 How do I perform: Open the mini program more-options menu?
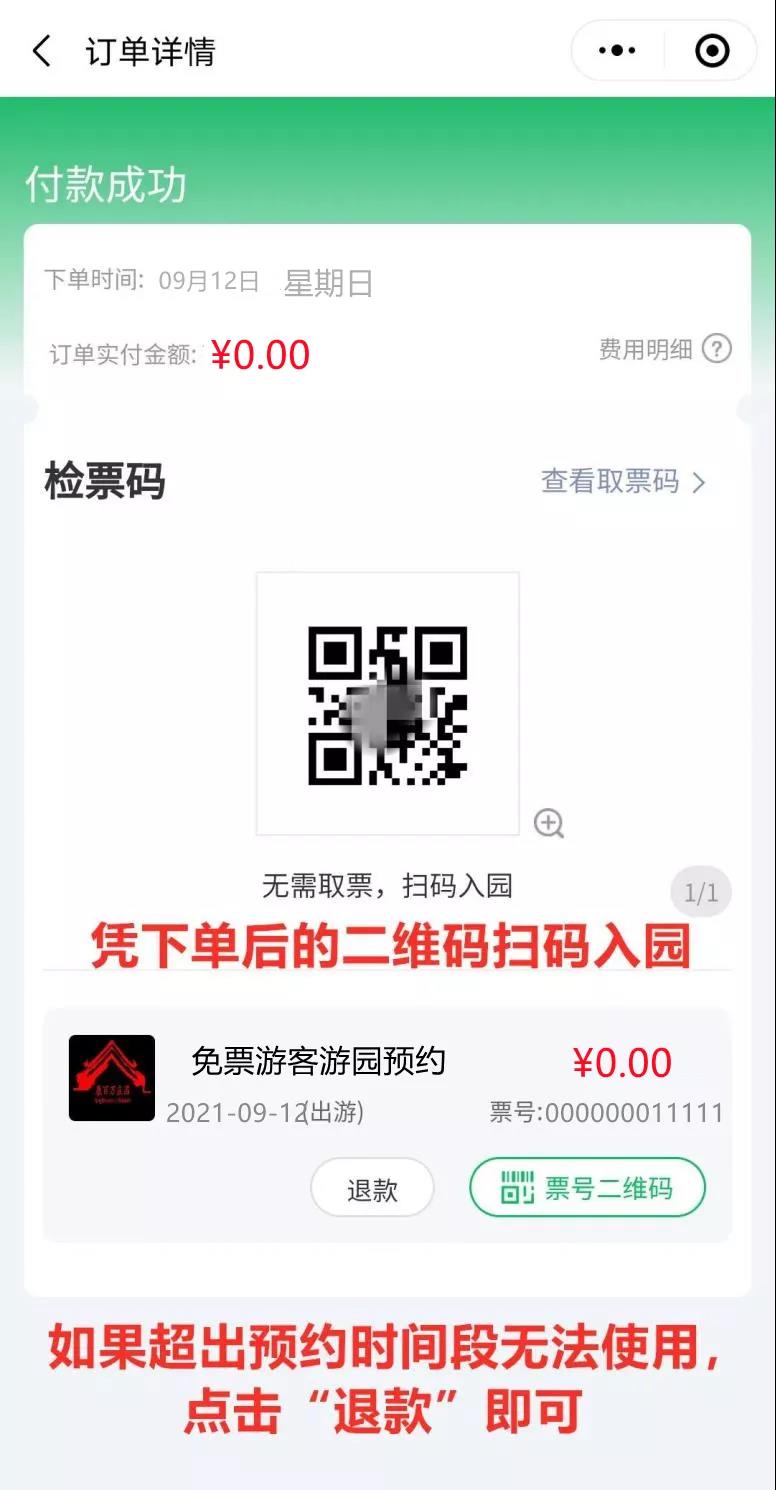coord(617,50)
